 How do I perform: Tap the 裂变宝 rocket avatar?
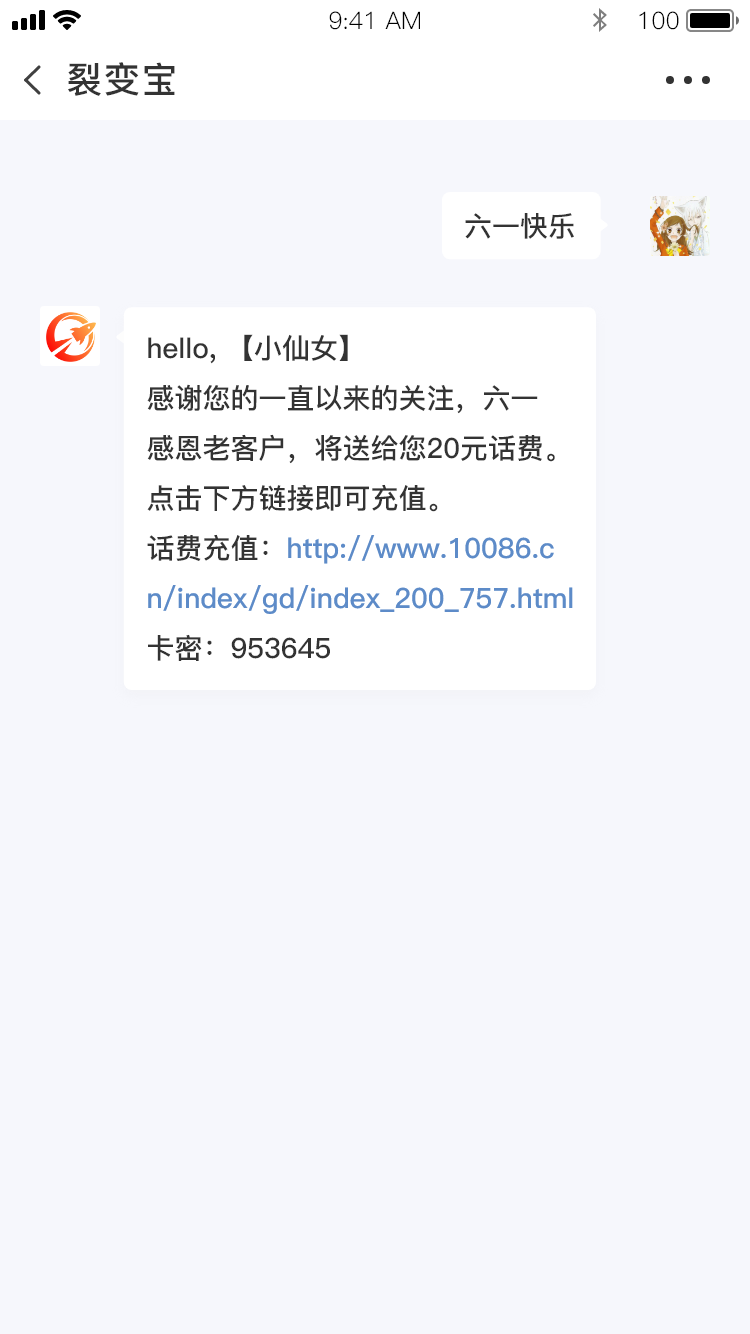(x=70, y=337)
